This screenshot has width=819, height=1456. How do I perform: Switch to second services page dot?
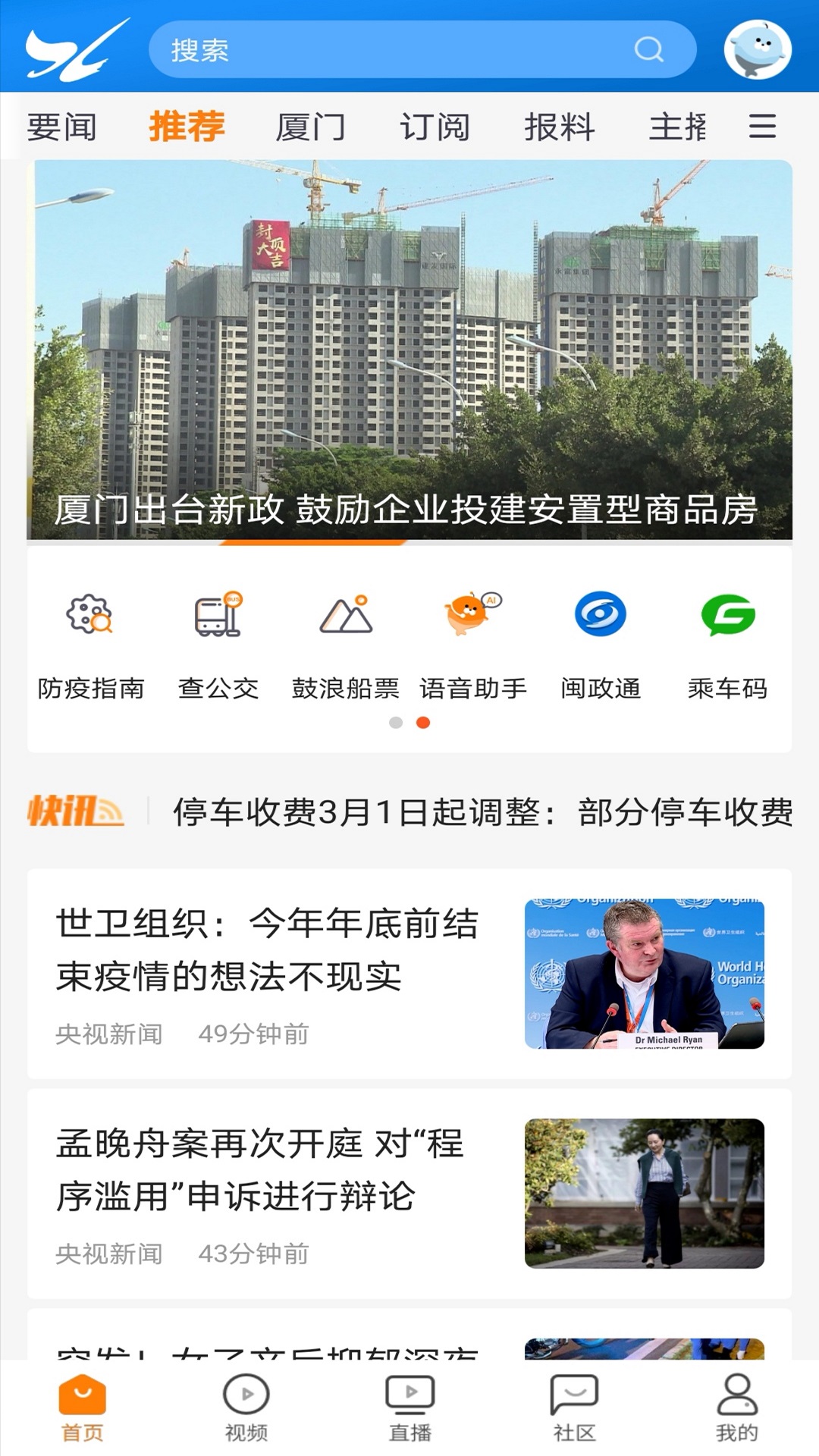pyautogui.click(x=423, y=723)
